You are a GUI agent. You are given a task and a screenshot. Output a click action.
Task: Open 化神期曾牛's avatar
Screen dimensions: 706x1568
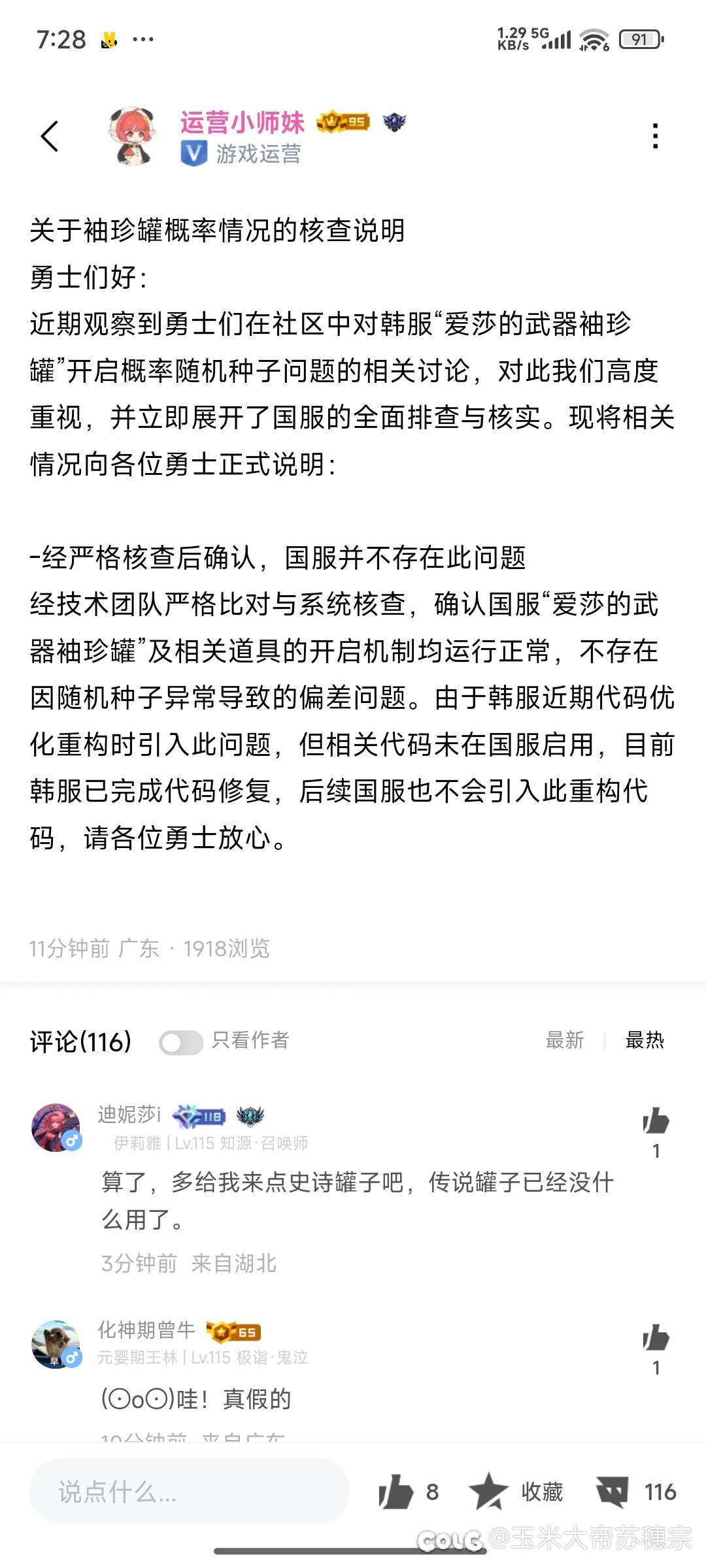coord(56,1345)
